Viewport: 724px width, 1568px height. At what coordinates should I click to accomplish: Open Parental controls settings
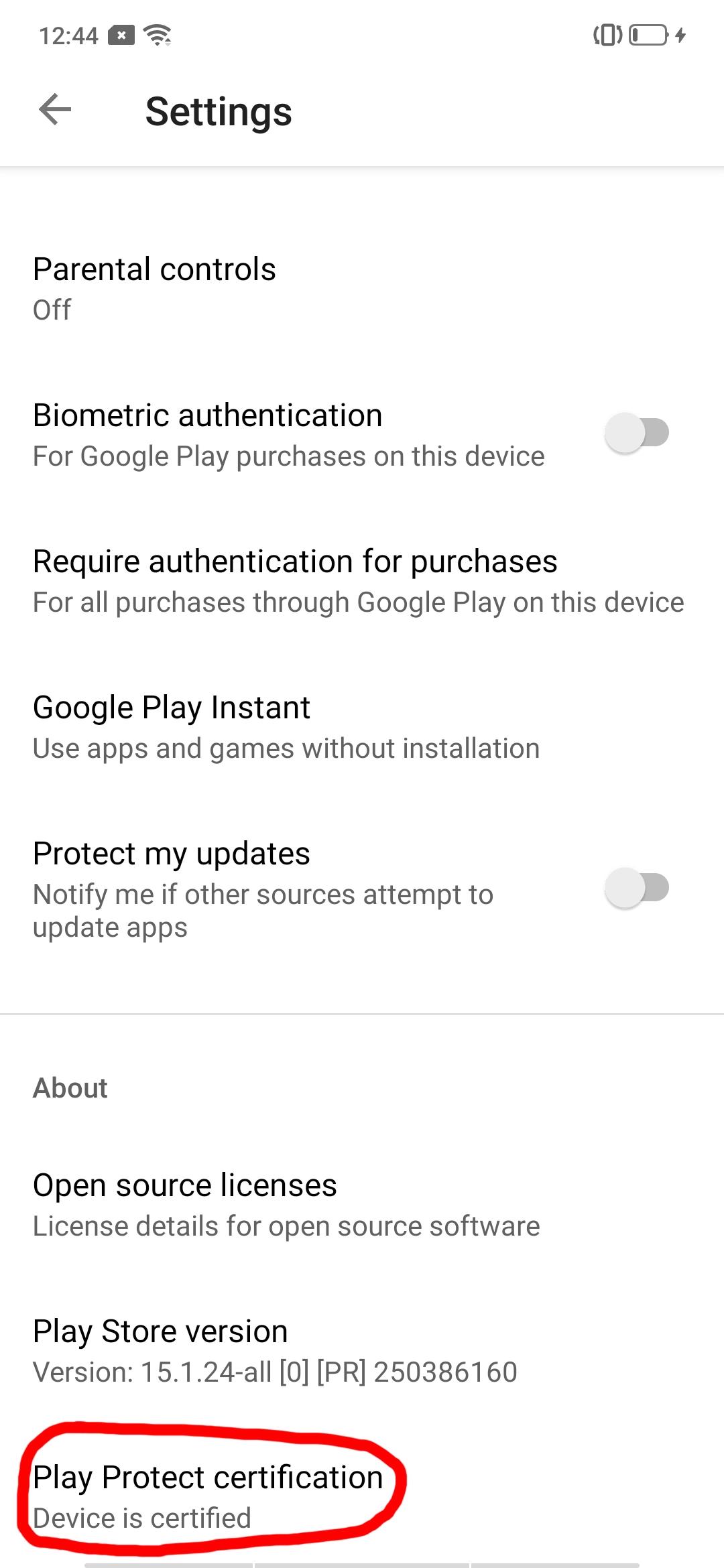[362, 289]
